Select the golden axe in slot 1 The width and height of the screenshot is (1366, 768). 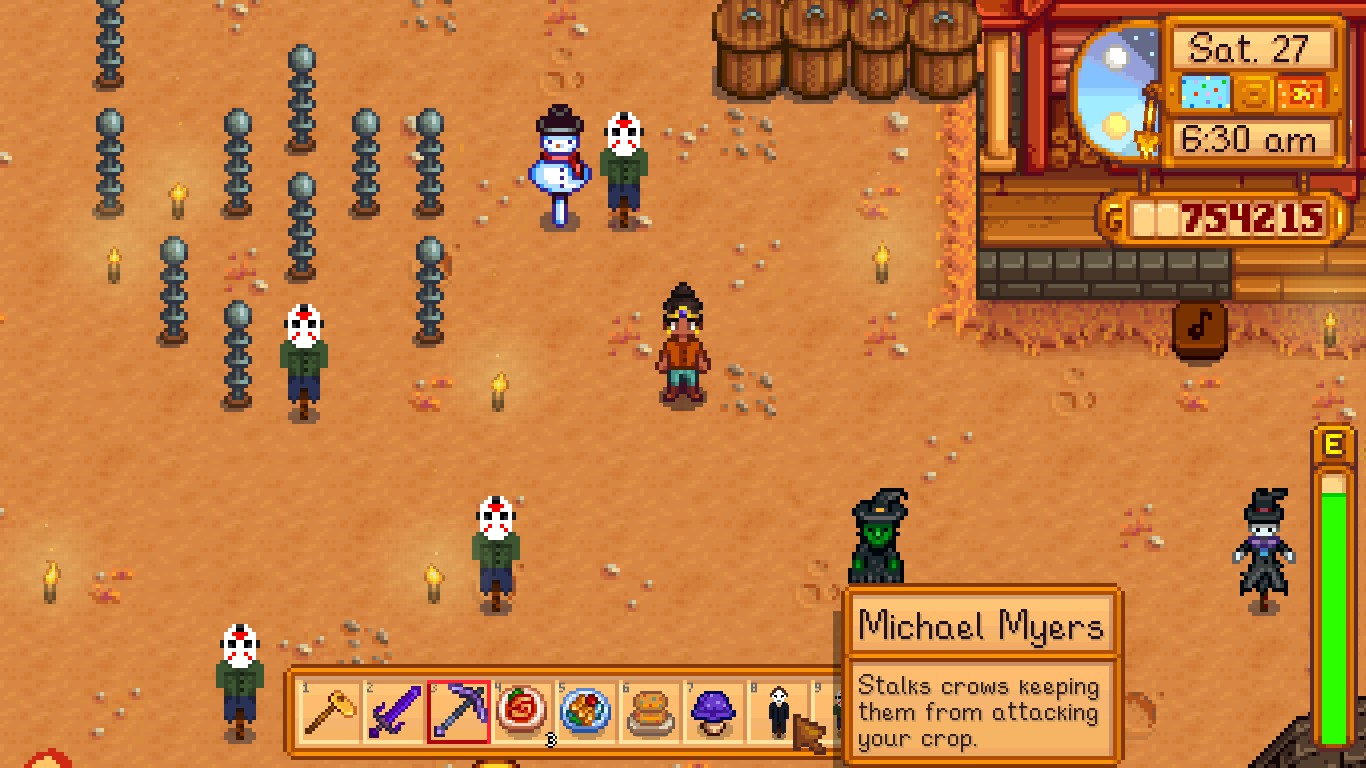point(331,713)
